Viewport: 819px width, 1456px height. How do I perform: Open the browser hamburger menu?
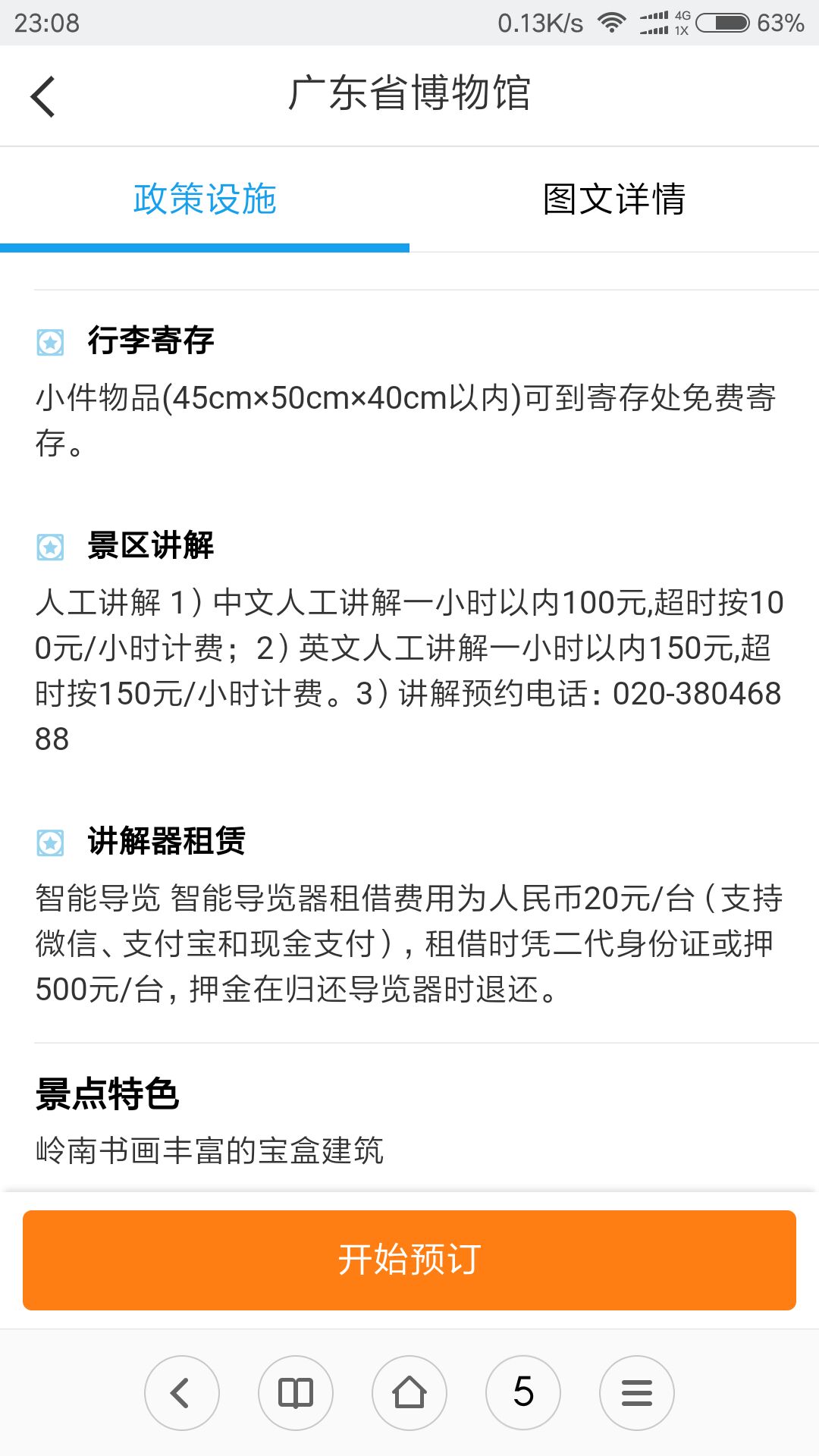coord(637,1393)
